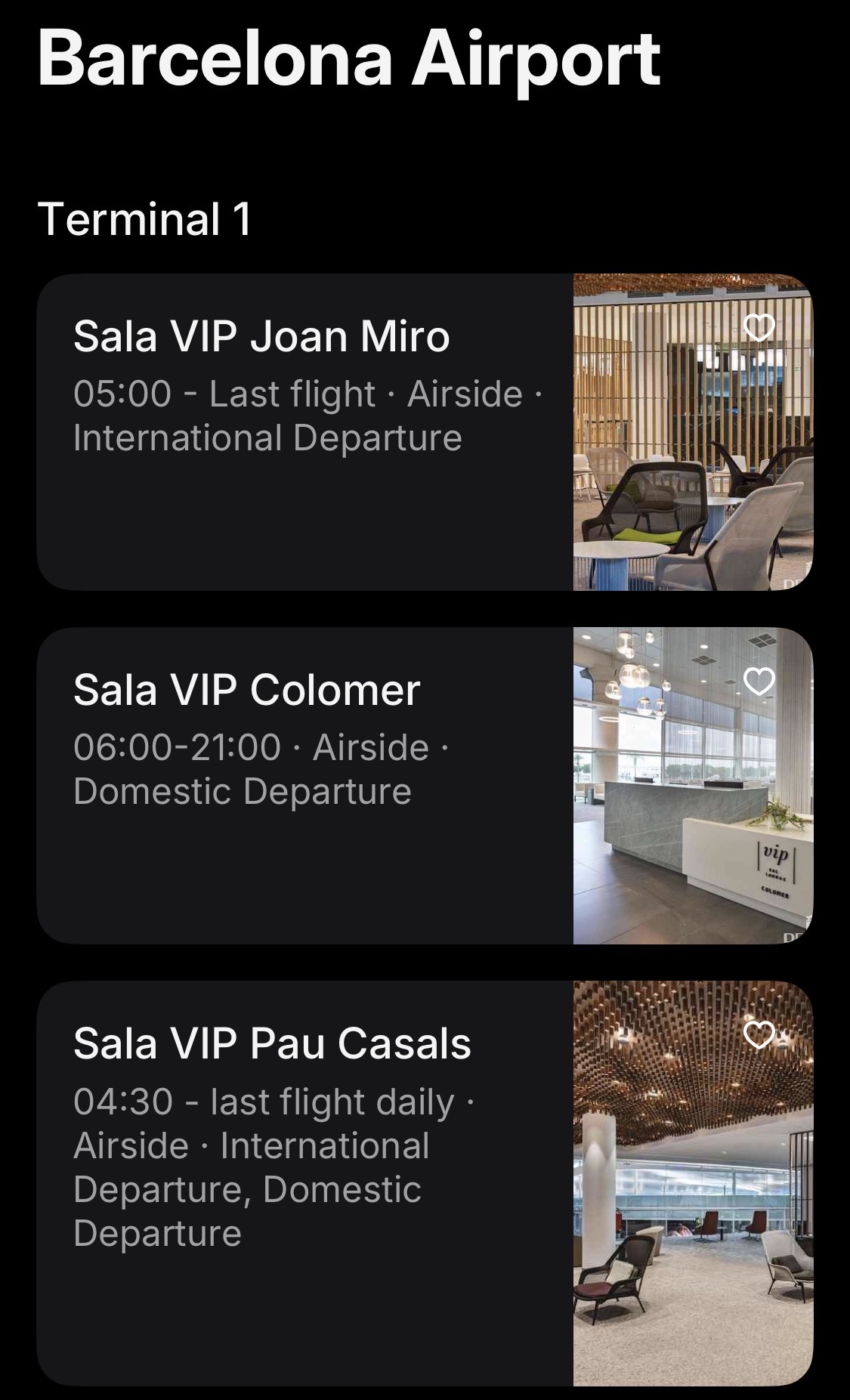Save Sala VIP Pau Casals to favorites

pos(759,1034)
